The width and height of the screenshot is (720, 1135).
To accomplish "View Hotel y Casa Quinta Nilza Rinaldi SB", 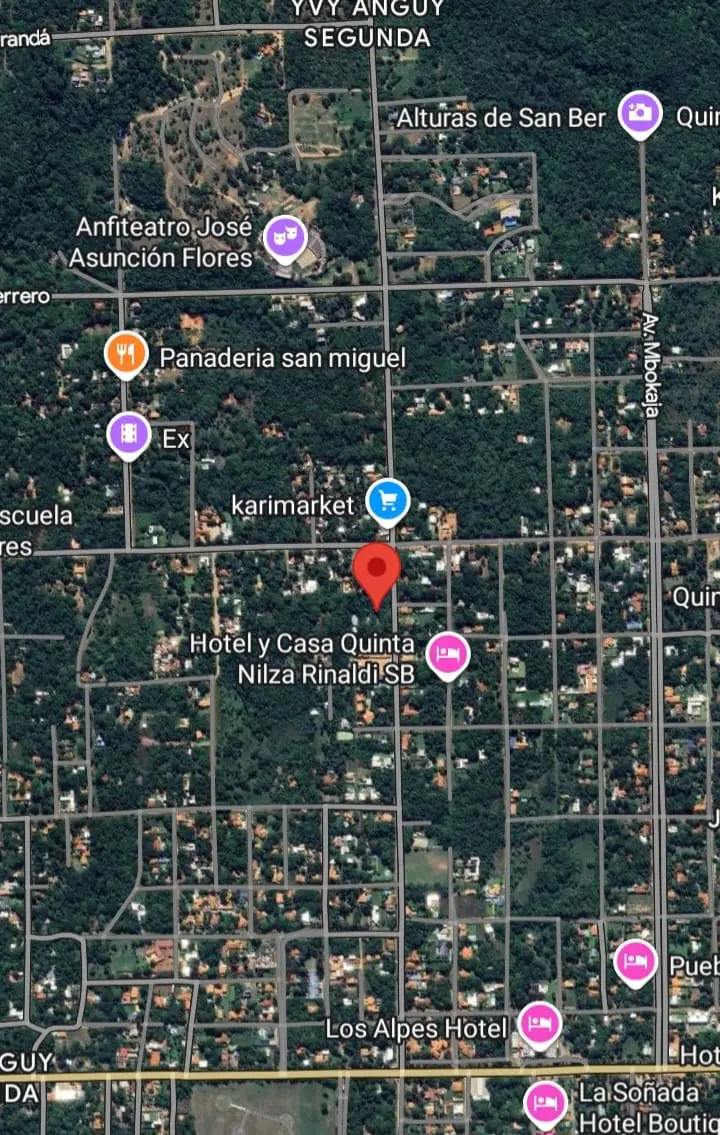I will coord(447,655).
